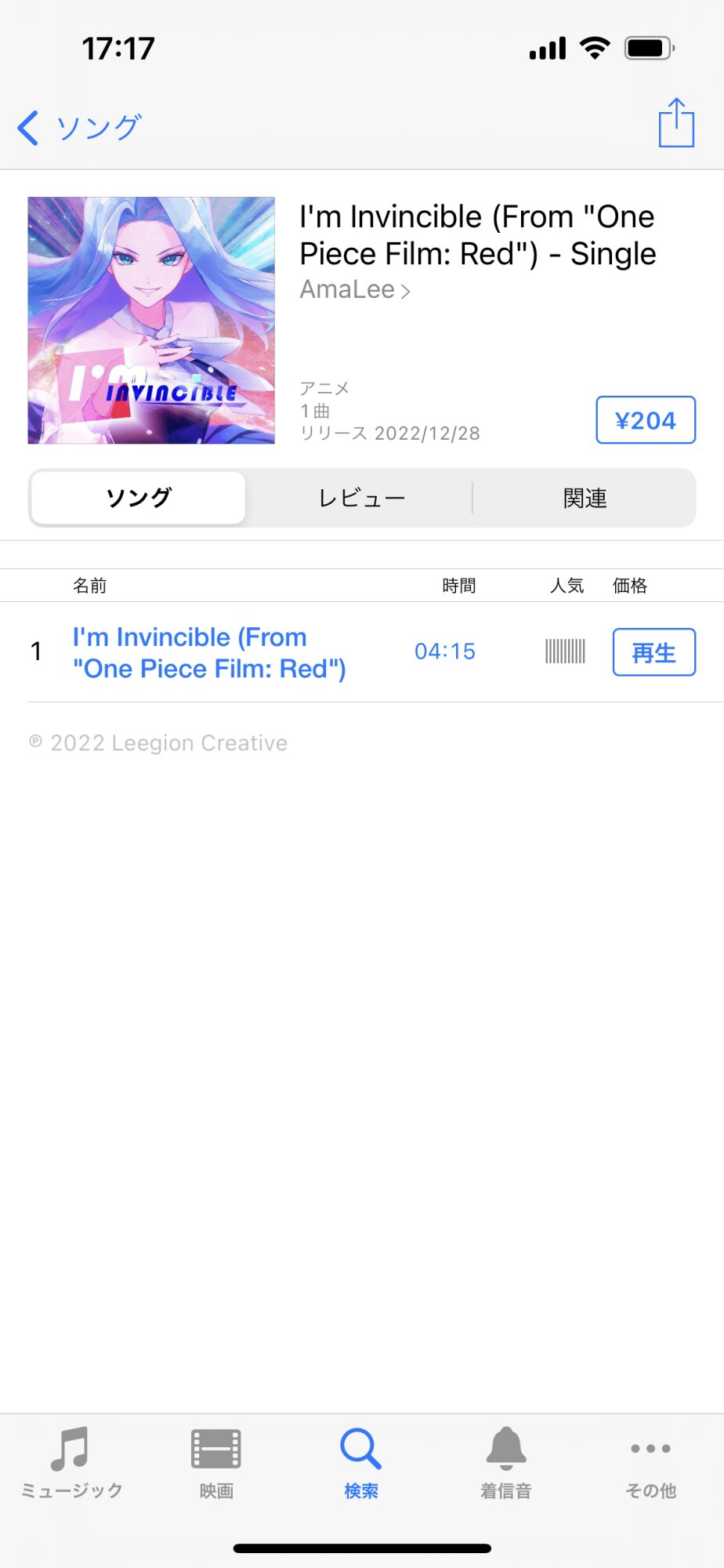Open the 映画 tab
The height and width of the screenshot is (1568, 724).
pyautogui.click(x=216, y=1463)
